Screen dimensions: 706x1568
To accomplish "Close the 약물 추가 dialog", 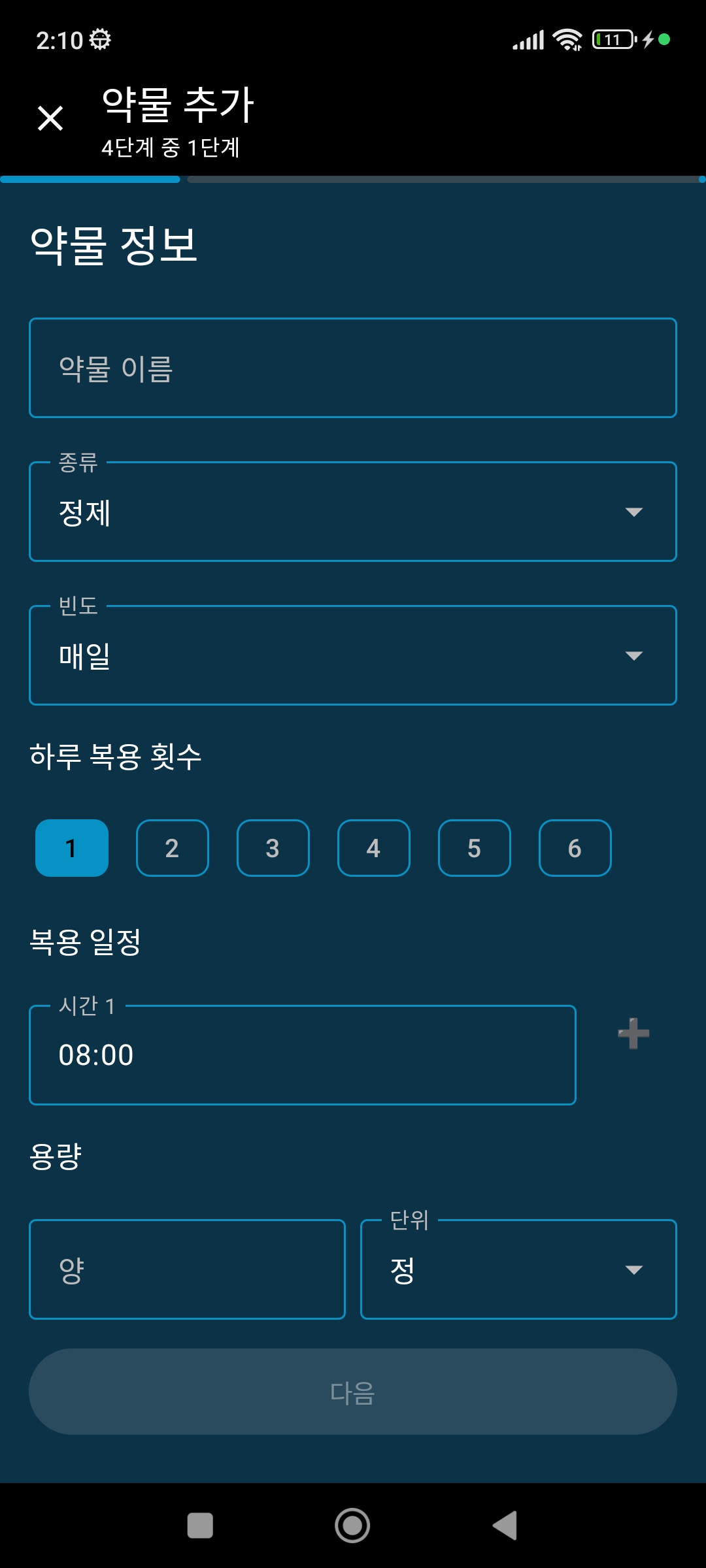I will [x=51, y=119].
